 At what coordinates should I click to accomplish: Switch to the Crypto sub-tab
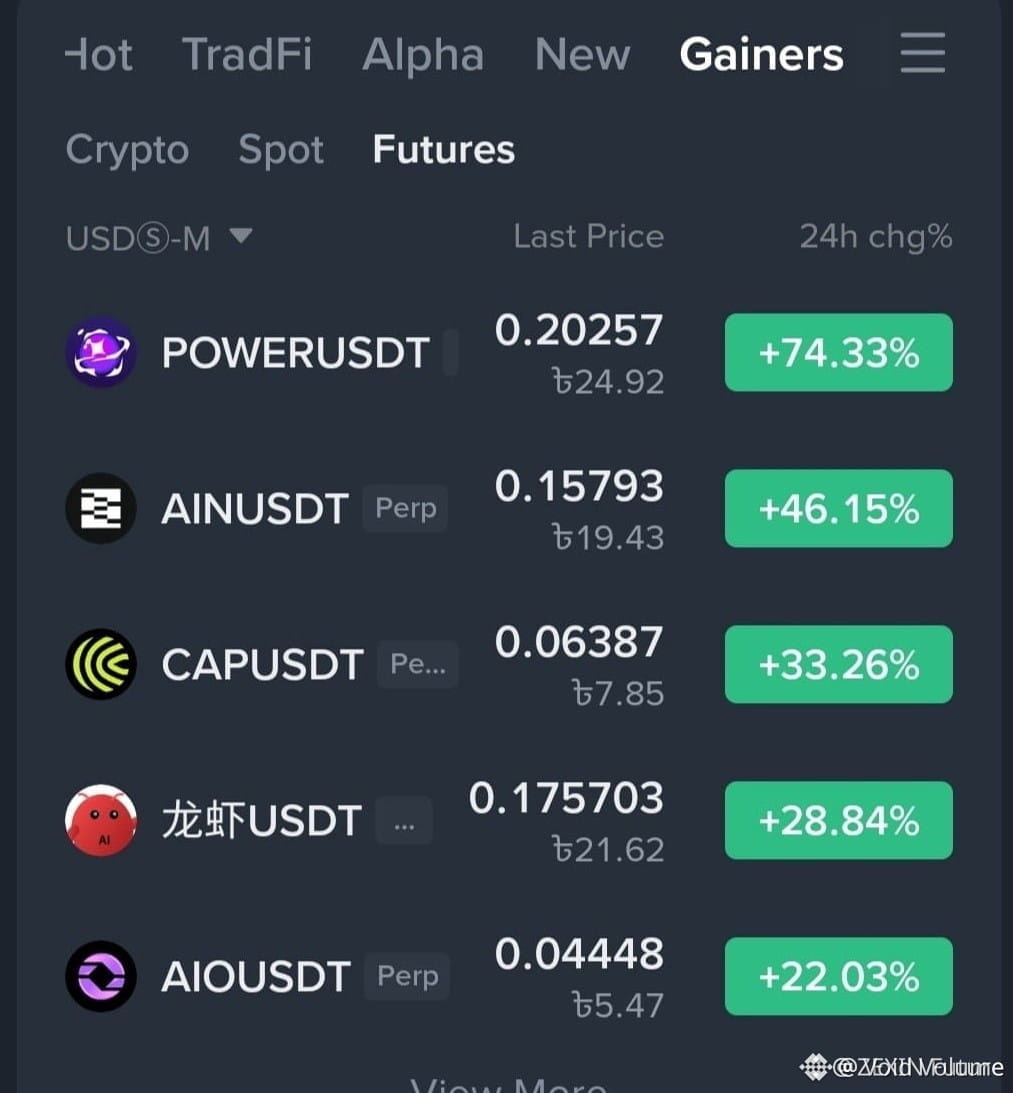[128, 150]
